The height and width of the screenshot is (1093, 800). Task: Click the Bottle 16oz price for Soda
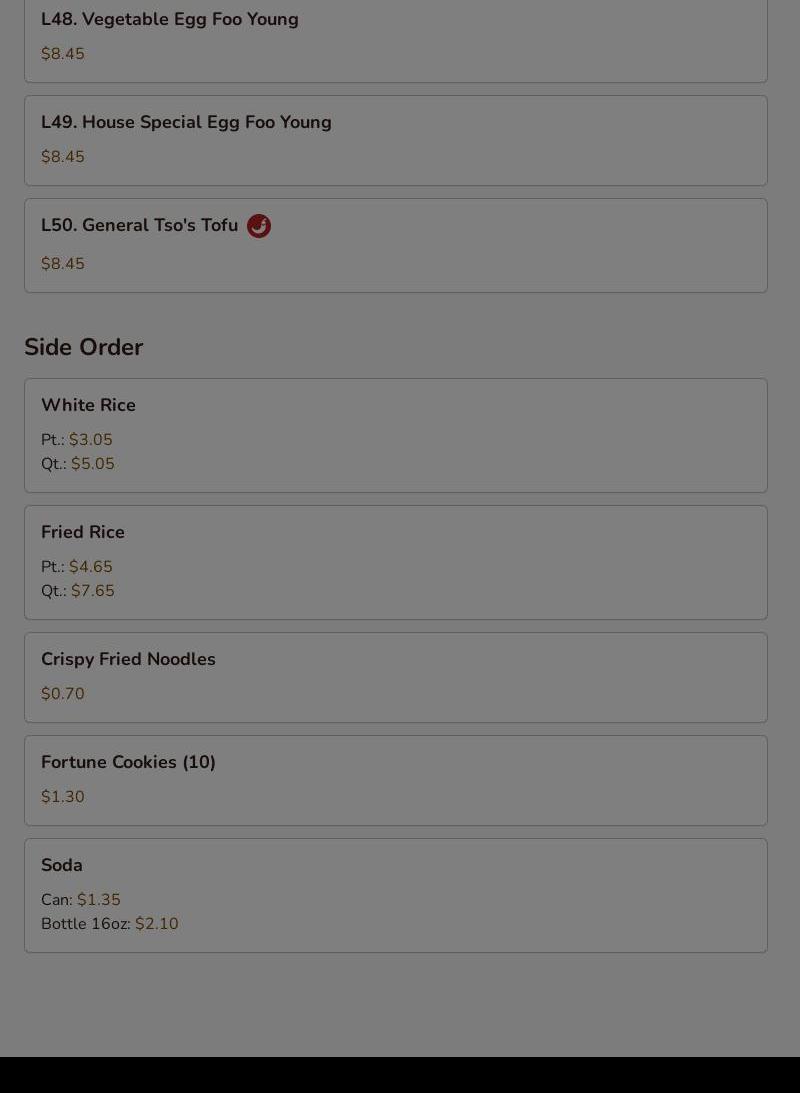pyautogui.click(x=156, y=923)
